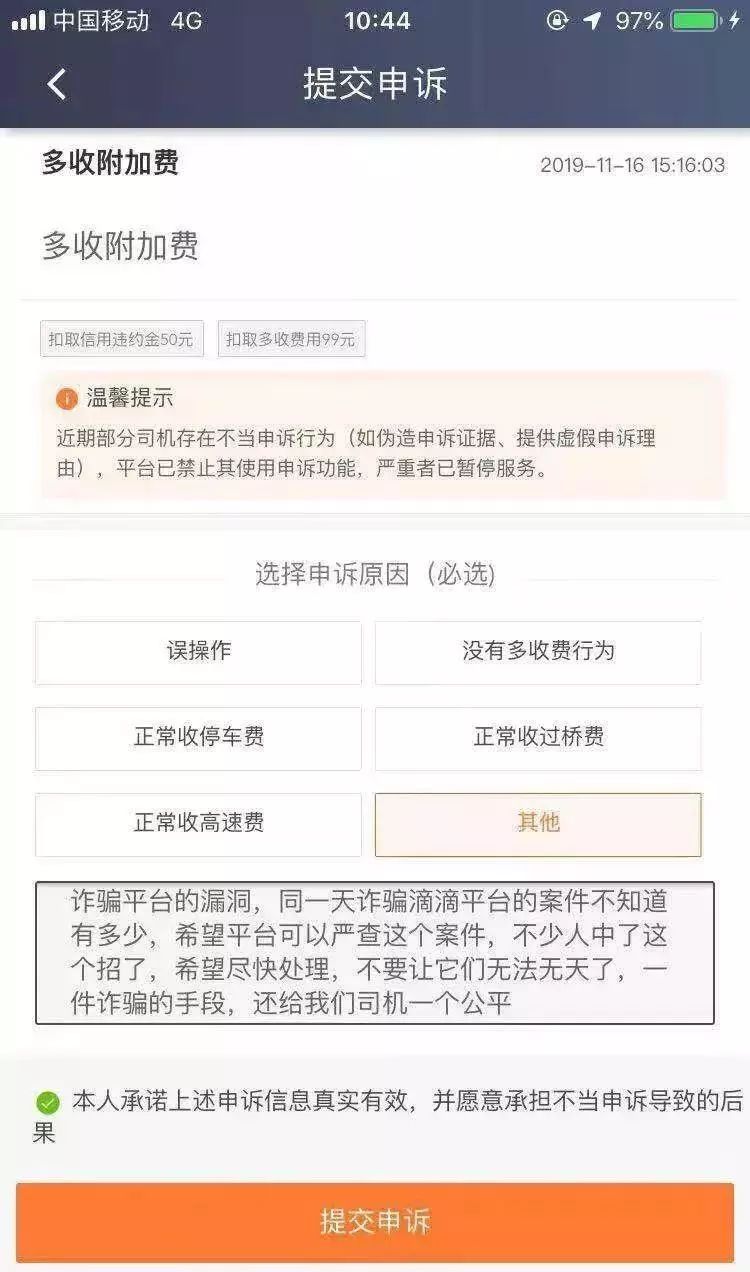Choose the 没有多收费行为 reason

click(538, 652)
